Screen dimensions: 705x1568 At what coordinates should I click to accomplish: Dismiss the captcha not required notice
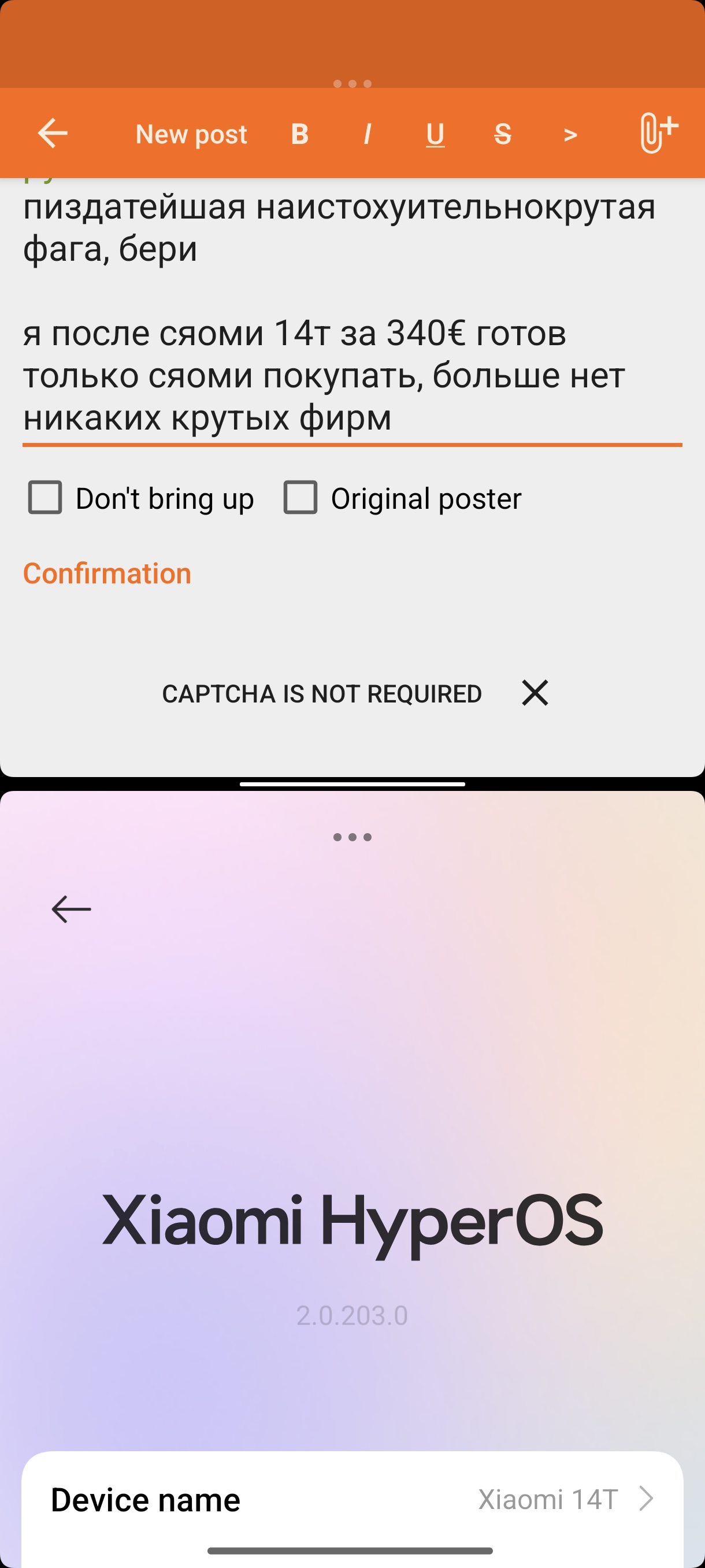pos(535,693)
